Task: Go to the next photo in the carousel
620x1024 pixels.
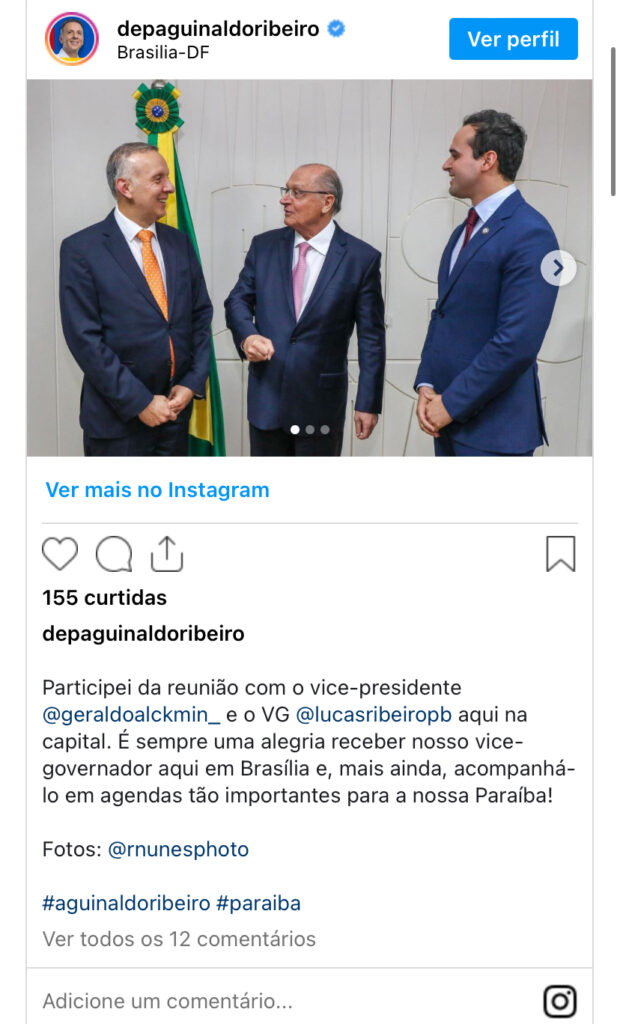Action: tap(558, 268)
